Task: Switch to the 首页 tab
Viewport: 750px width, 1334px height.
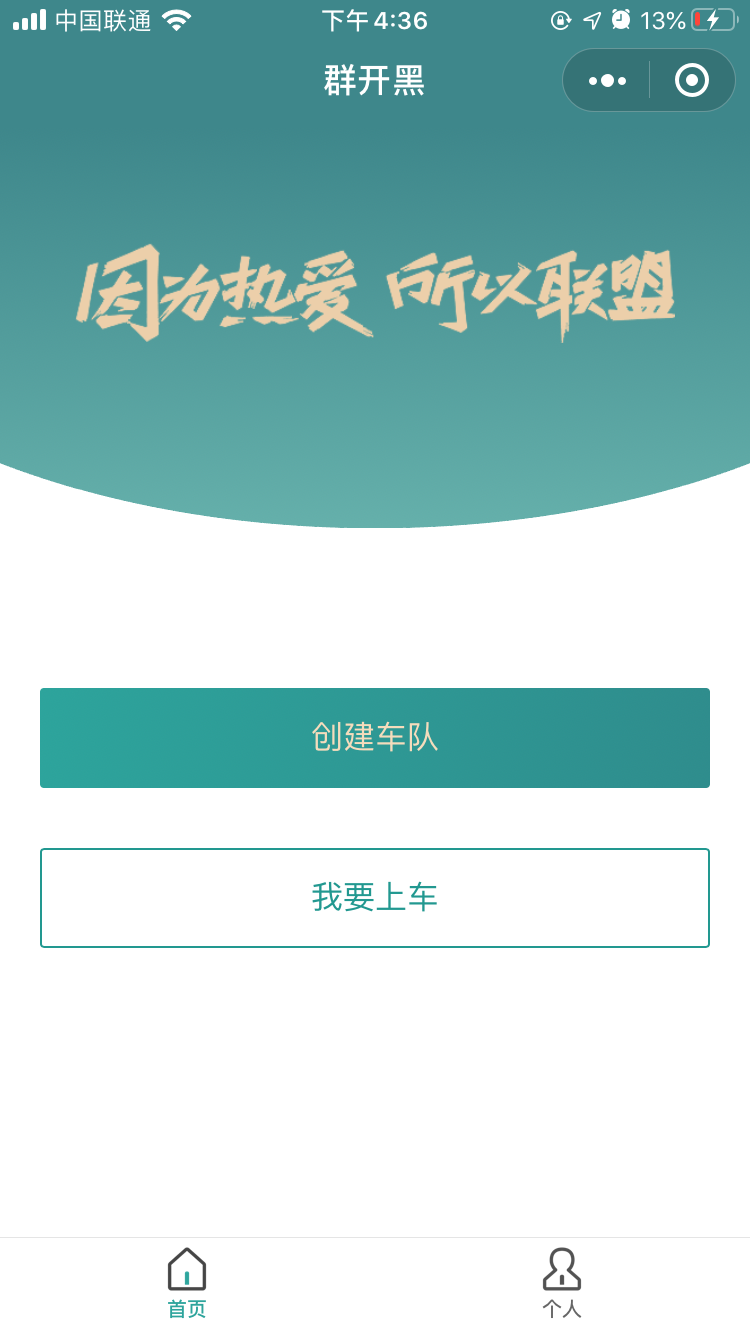Action: (x=187, y=1284)
